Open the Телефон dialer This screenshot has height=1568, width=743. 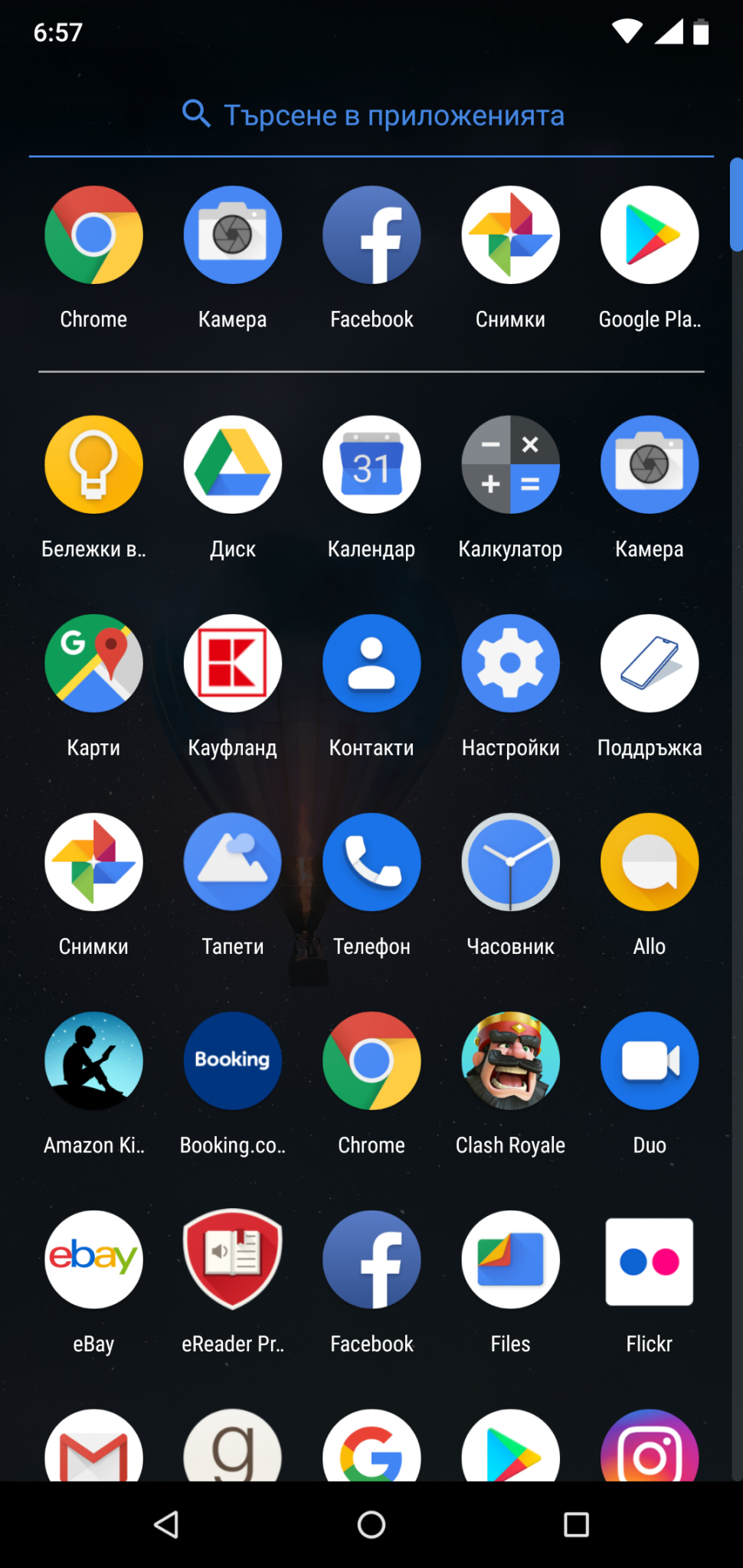tap(371, 863)
